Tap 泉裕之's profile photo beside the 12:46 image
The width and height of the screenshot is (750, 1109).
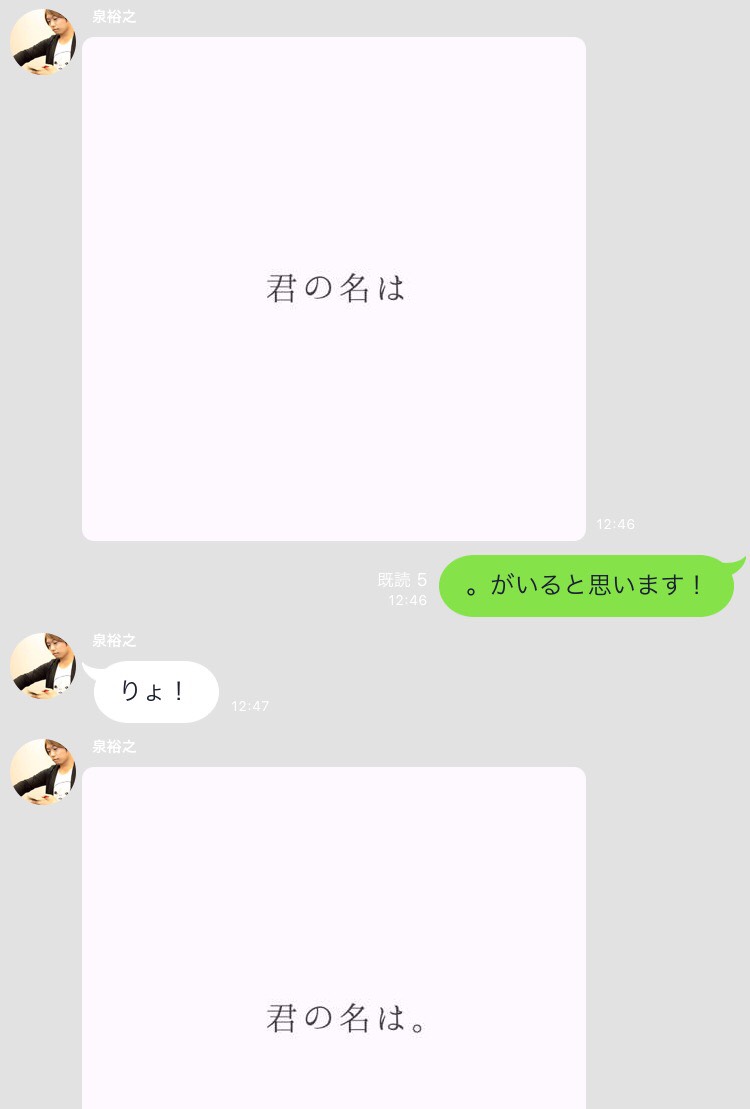pyautogui.click(x=43, y=42)
